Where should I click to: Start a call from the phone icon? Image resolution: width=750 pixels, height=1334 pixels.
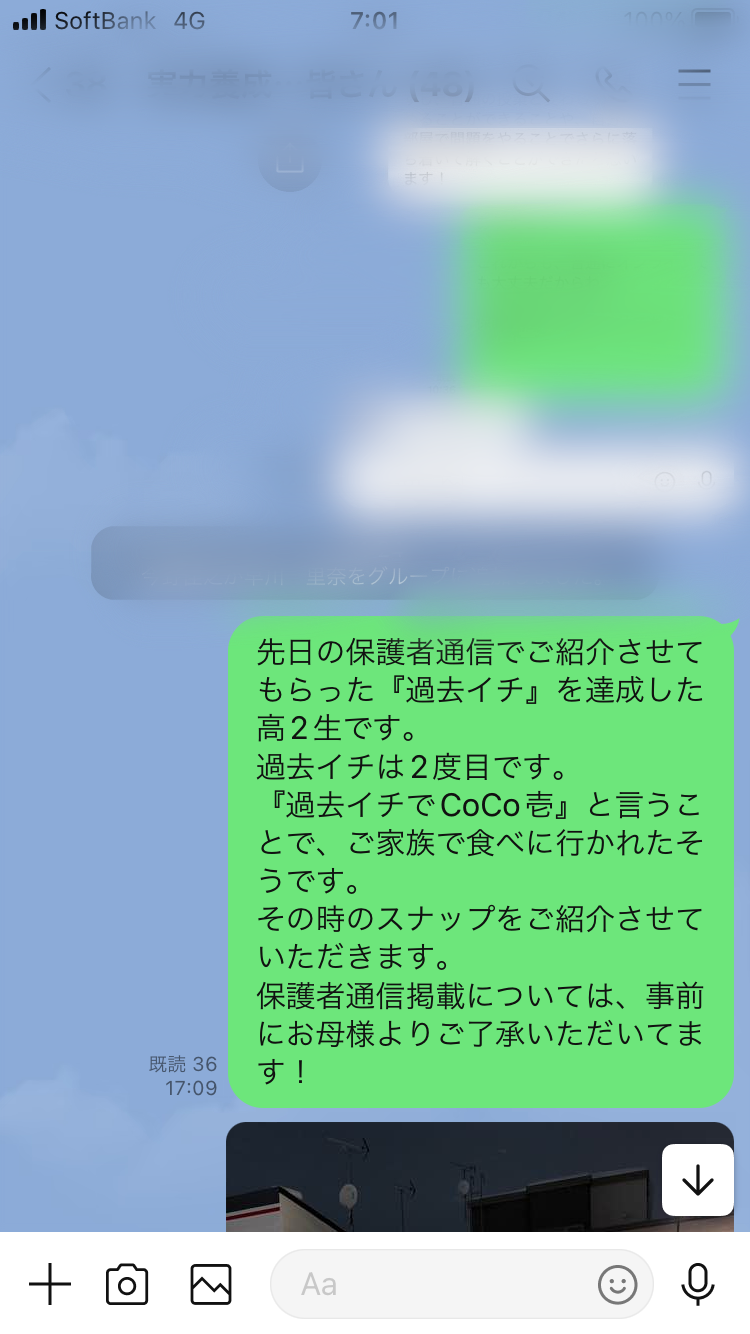click(x=611, y=84)
